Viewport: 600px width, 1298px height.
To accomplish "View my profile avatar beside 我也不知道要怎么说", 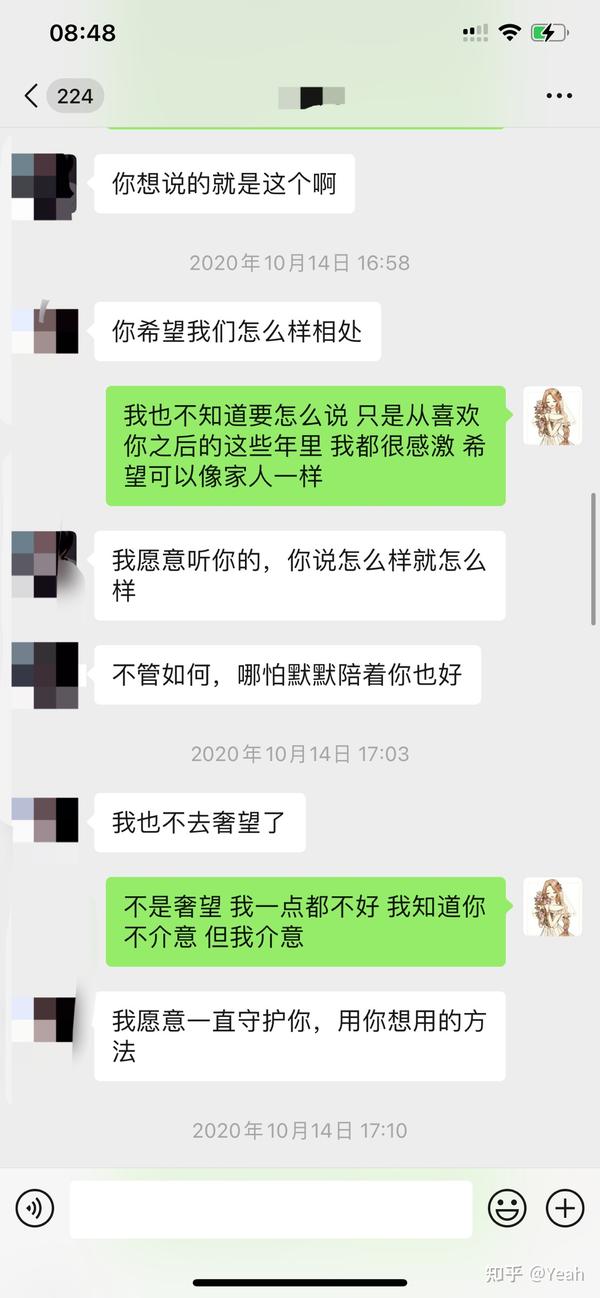I will 553,415.
